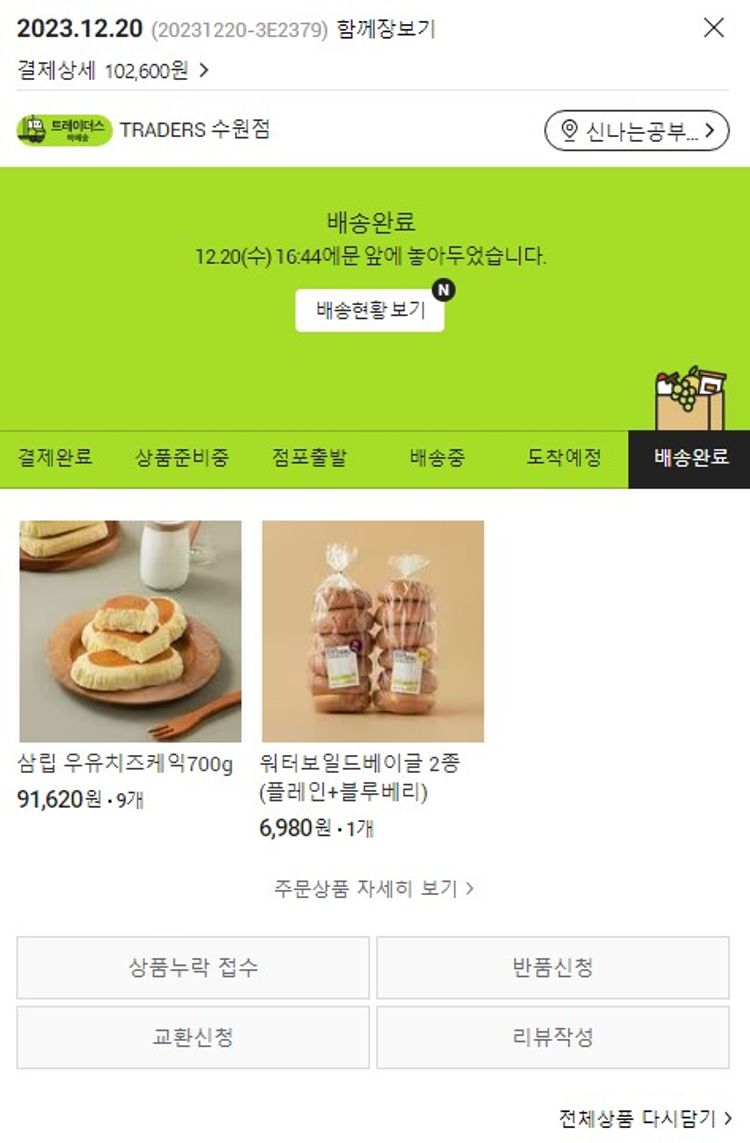Request a return via 반품신청
The width and height of the screenshot is (750, 1143).
552,967
